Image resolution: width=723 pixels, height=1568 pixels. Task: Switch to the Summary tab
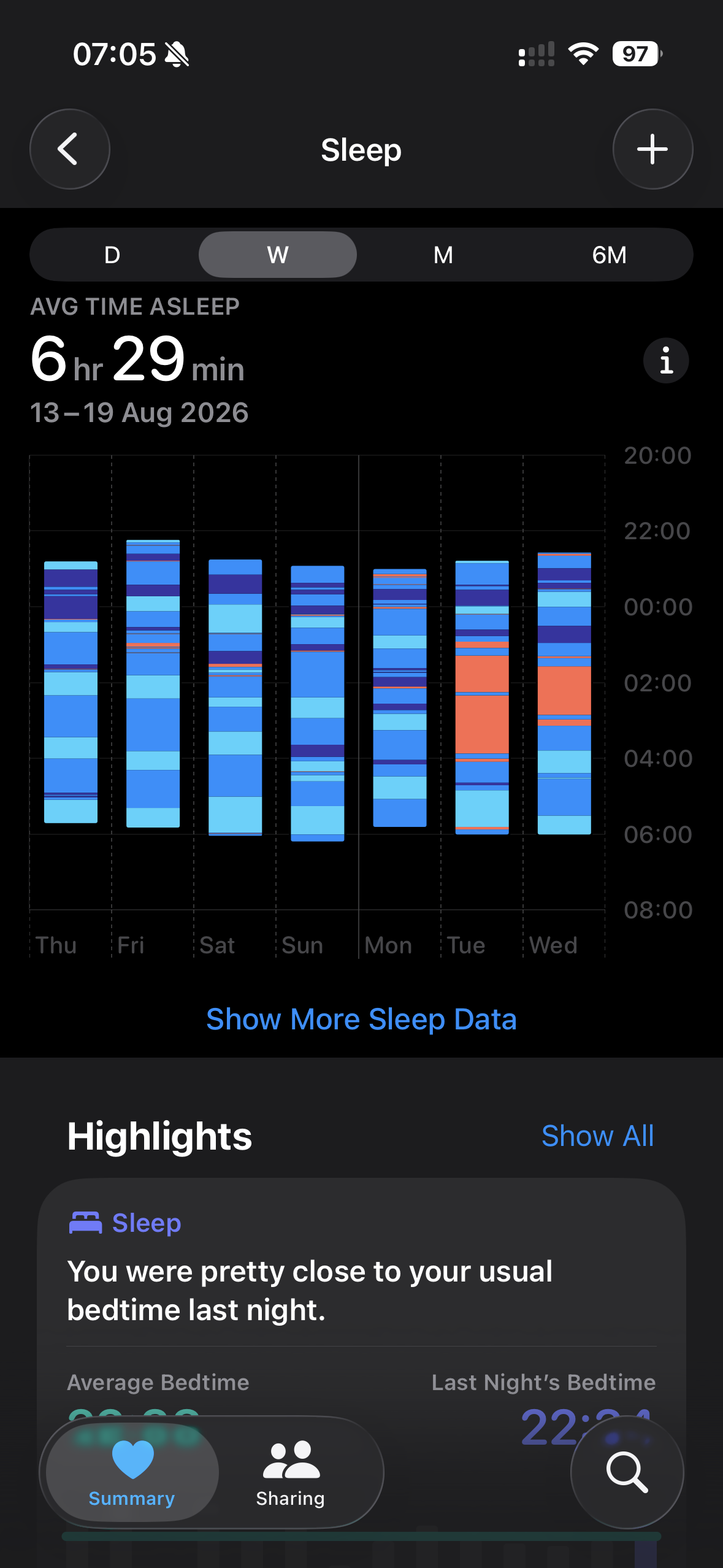pyautogui.click(x=132, y=1472)
